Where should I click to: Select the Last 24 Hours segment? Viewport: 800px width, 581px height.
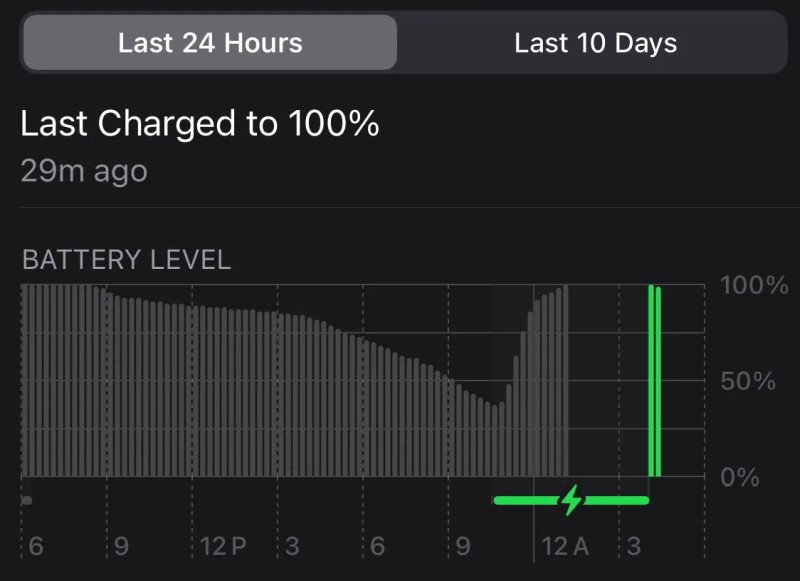pos(210,43)
